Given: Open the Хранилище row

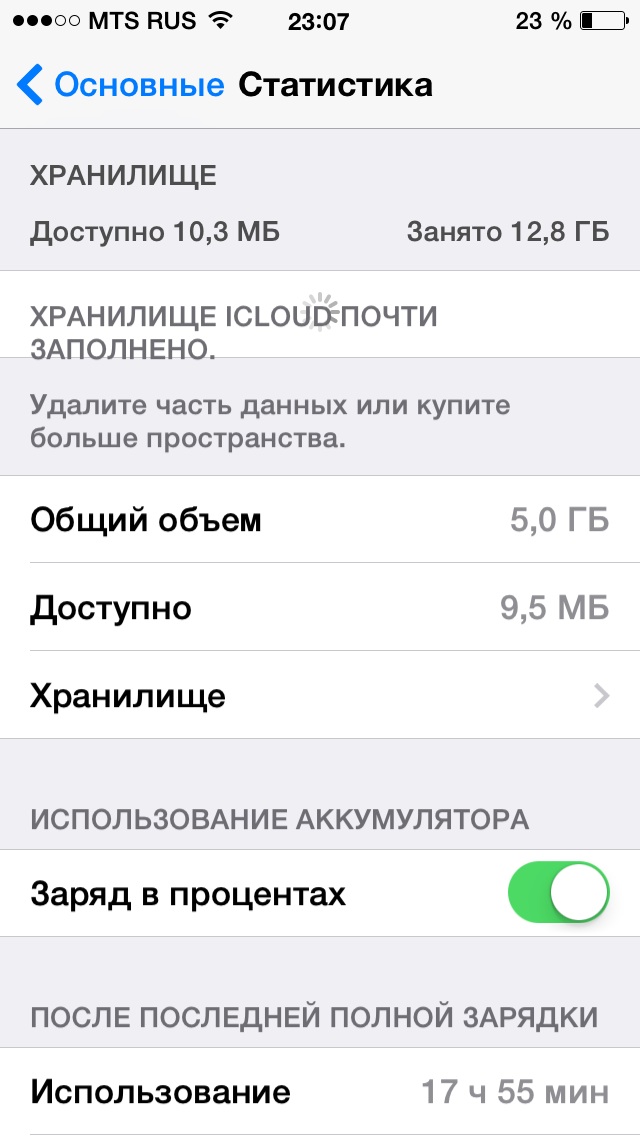Looking at the screenshot, I should (320, 696).
